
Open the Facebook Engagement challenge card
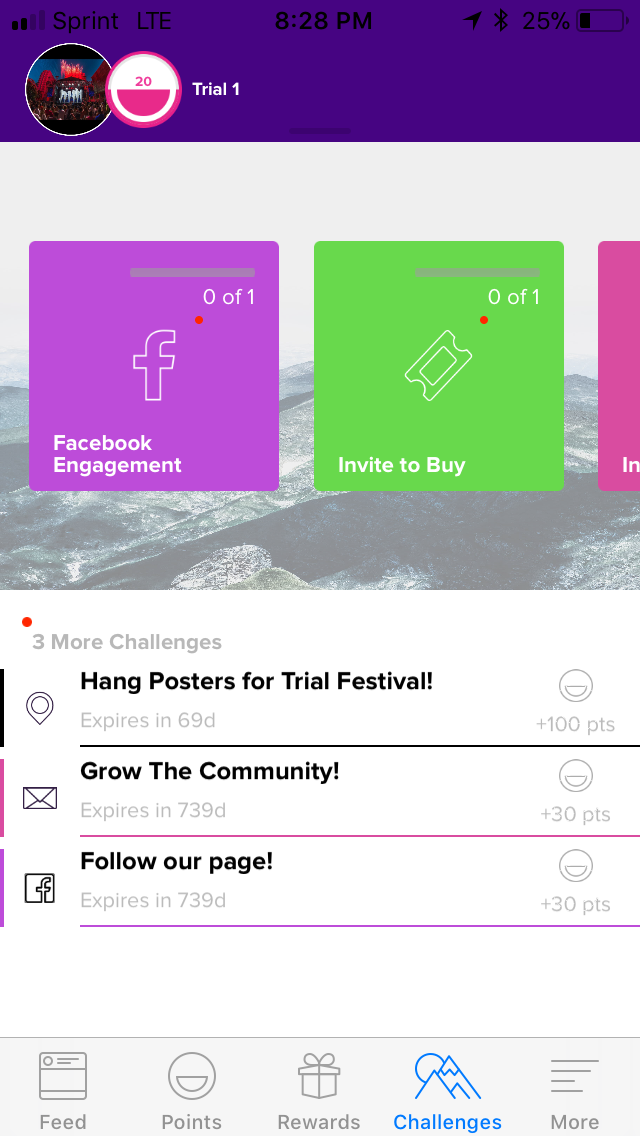point(154,366)
